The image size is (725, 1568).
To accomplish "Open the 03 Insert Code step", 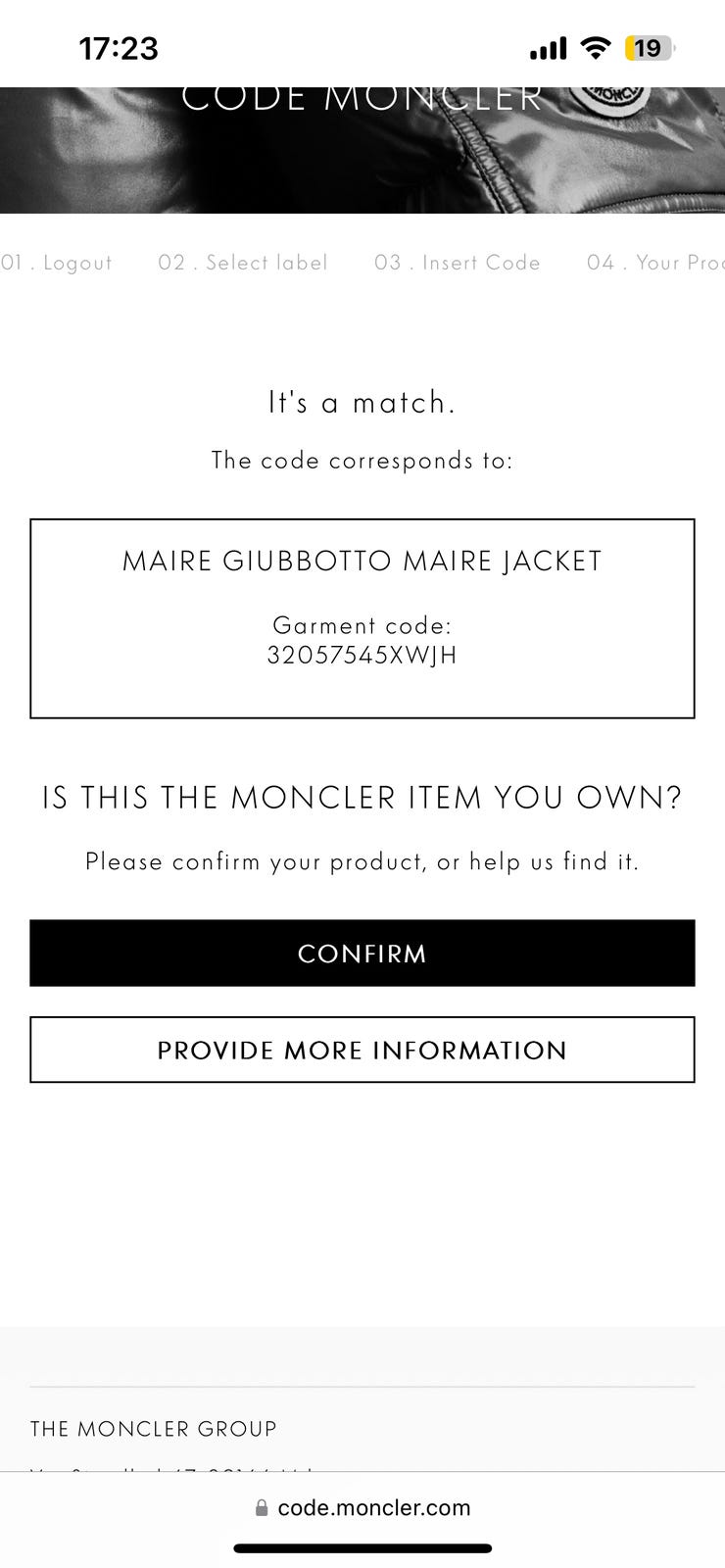I will 458,263.
